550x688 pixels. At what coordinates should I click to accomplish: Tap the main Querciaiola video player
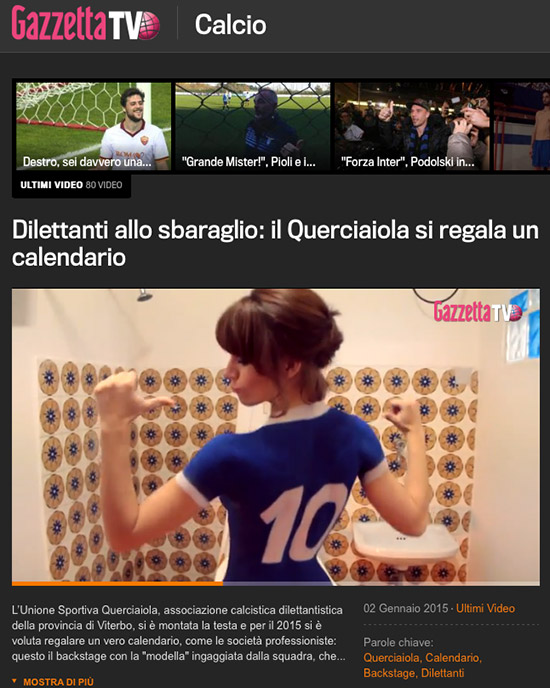tap(276, 435)
